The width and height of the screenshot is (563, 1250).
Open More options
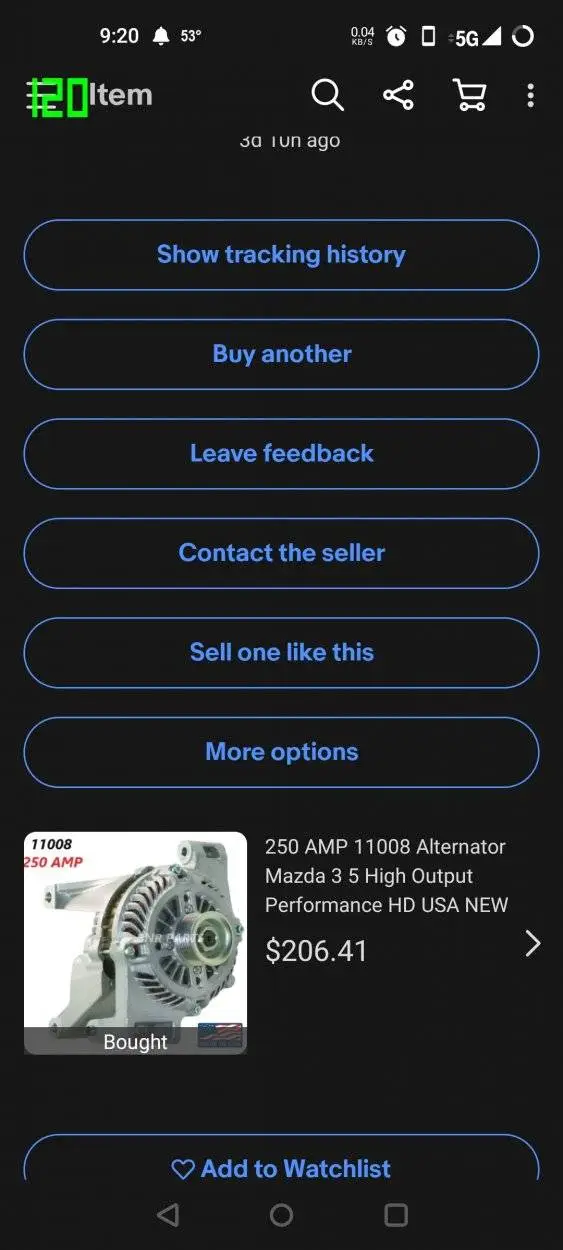click(x=281, y=752)
